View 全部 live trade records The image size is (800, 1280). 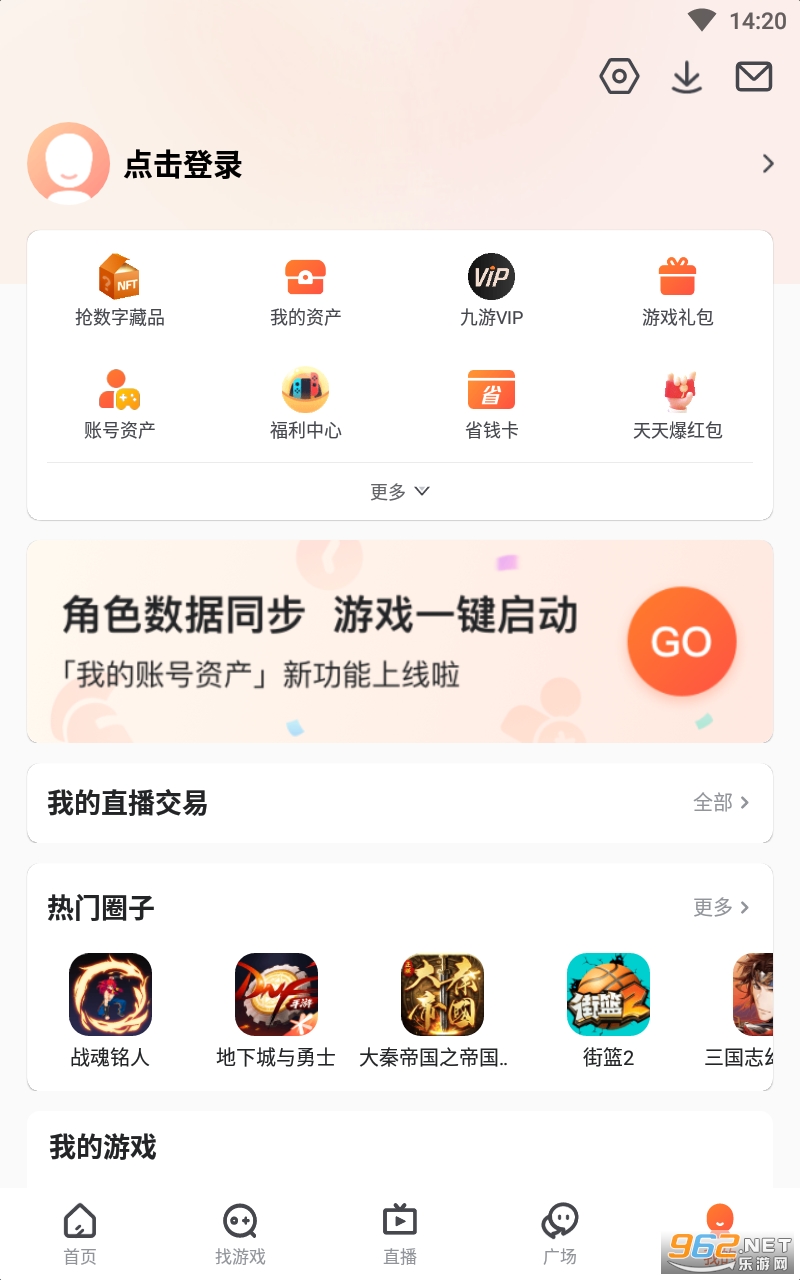(720, 802)
